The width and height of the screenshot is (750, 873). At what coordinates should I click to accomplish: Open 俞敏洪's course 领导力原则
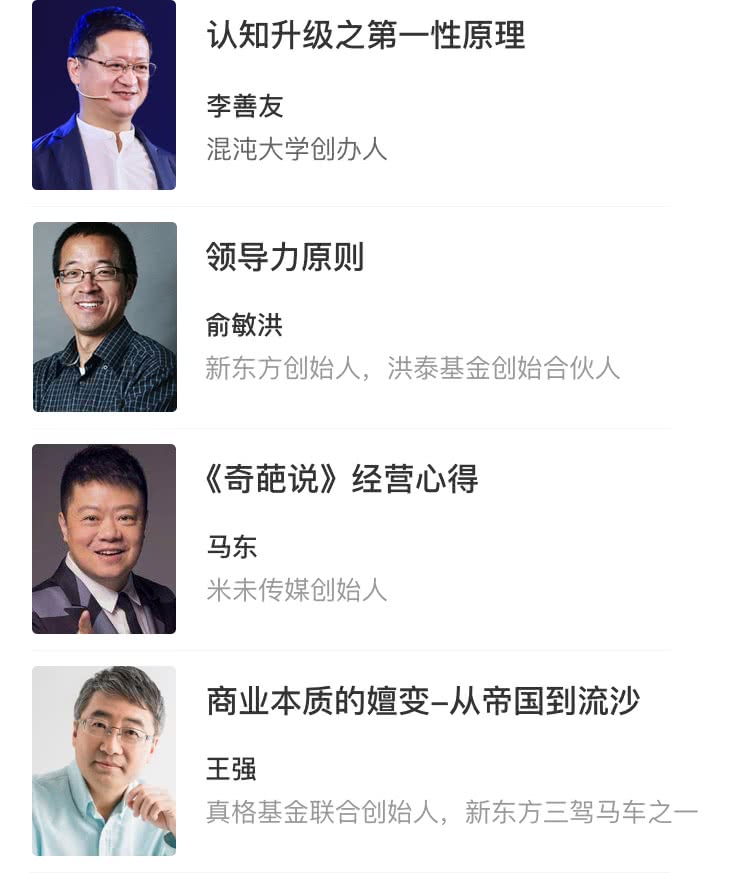coord(285,258)
